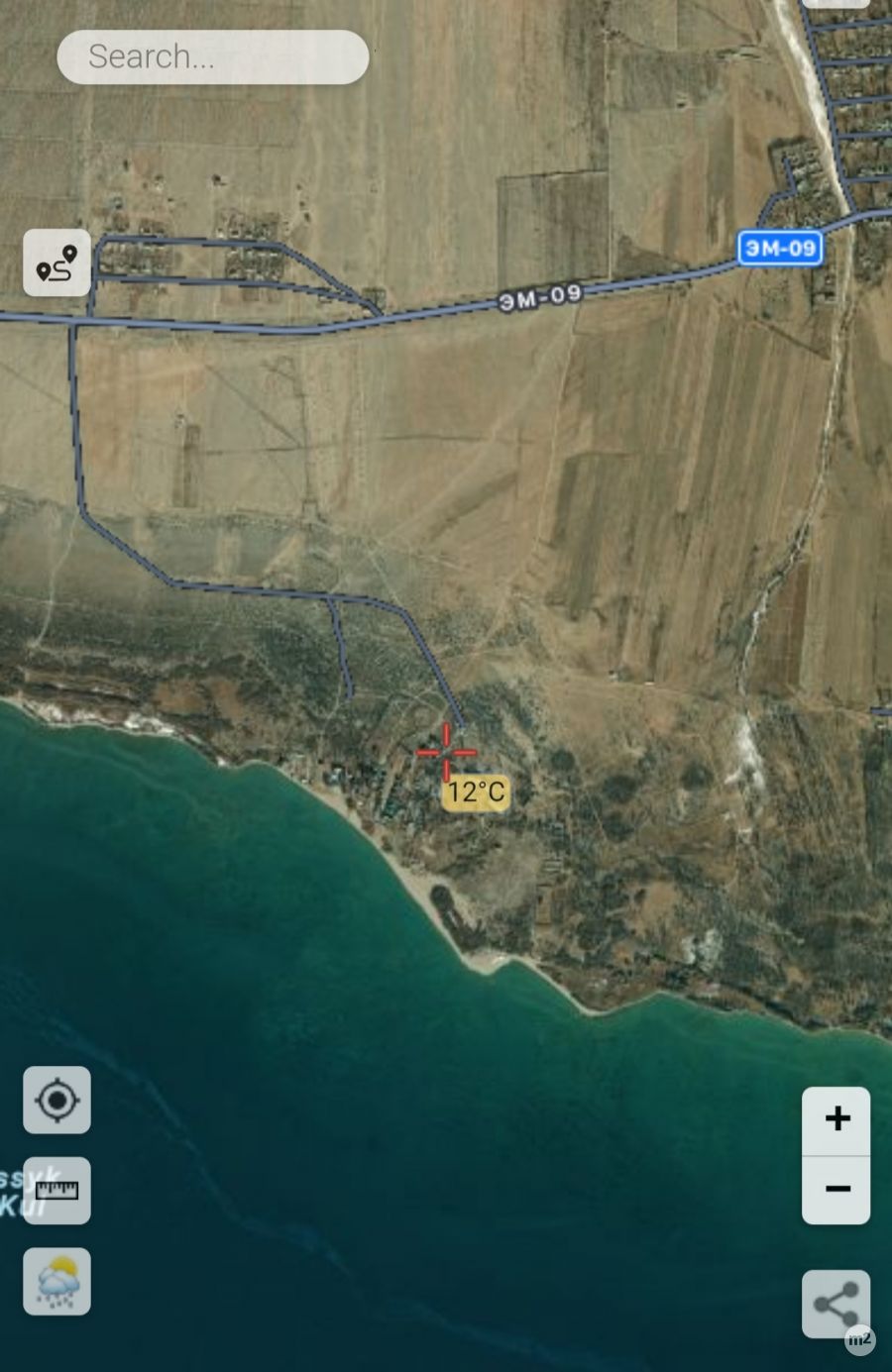
Task: Open the distance ruler tool
Action: pyautogui.click(x=56, y=1190)
